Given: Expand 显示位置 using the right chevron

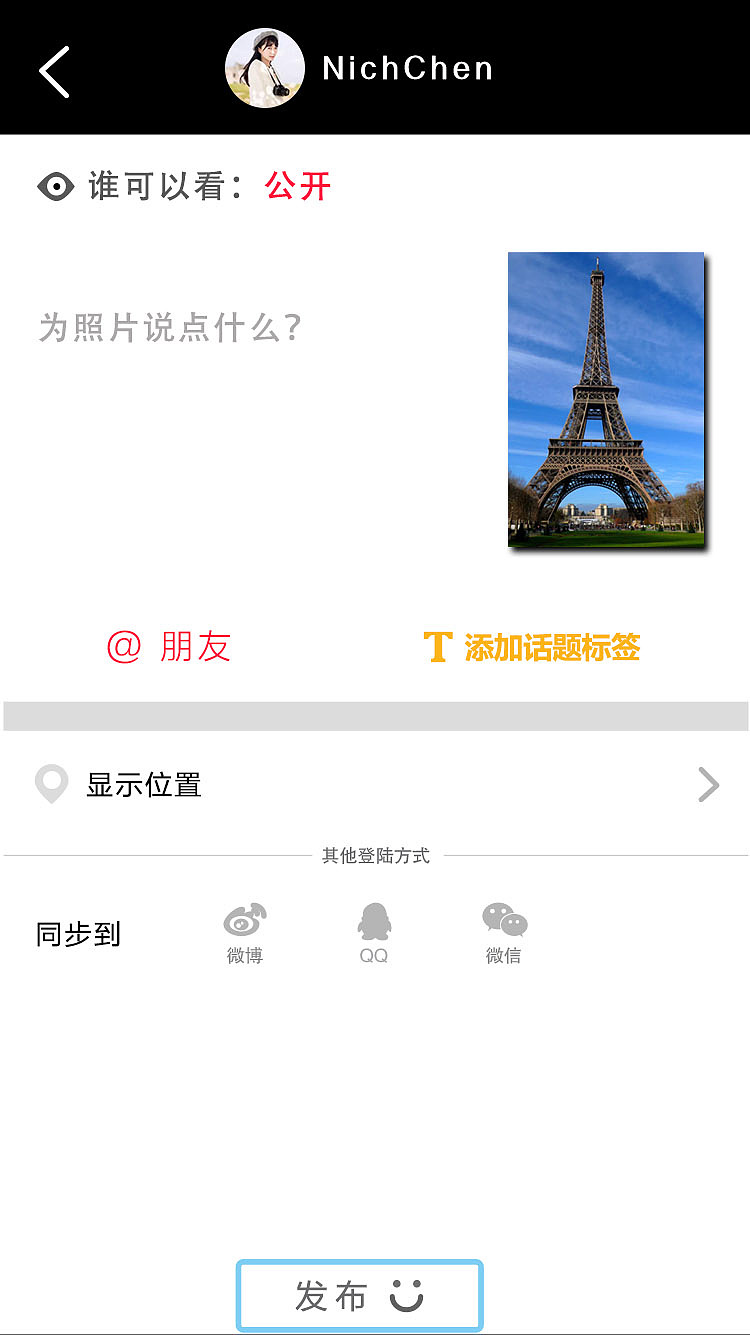Looking at the screenshot, I should tap(708, 785).
